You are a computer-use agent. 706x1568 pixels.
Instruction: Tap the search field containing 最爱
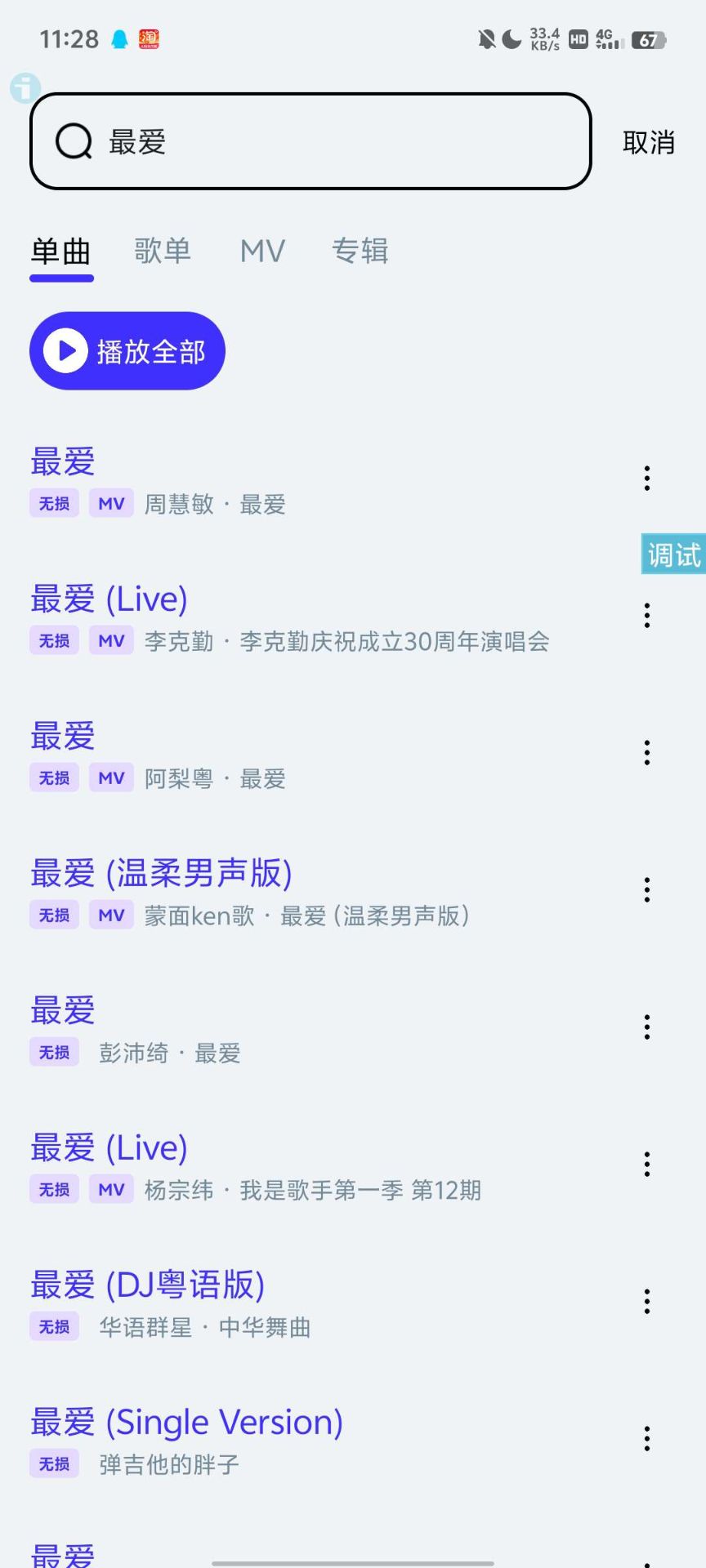(311, 141)
